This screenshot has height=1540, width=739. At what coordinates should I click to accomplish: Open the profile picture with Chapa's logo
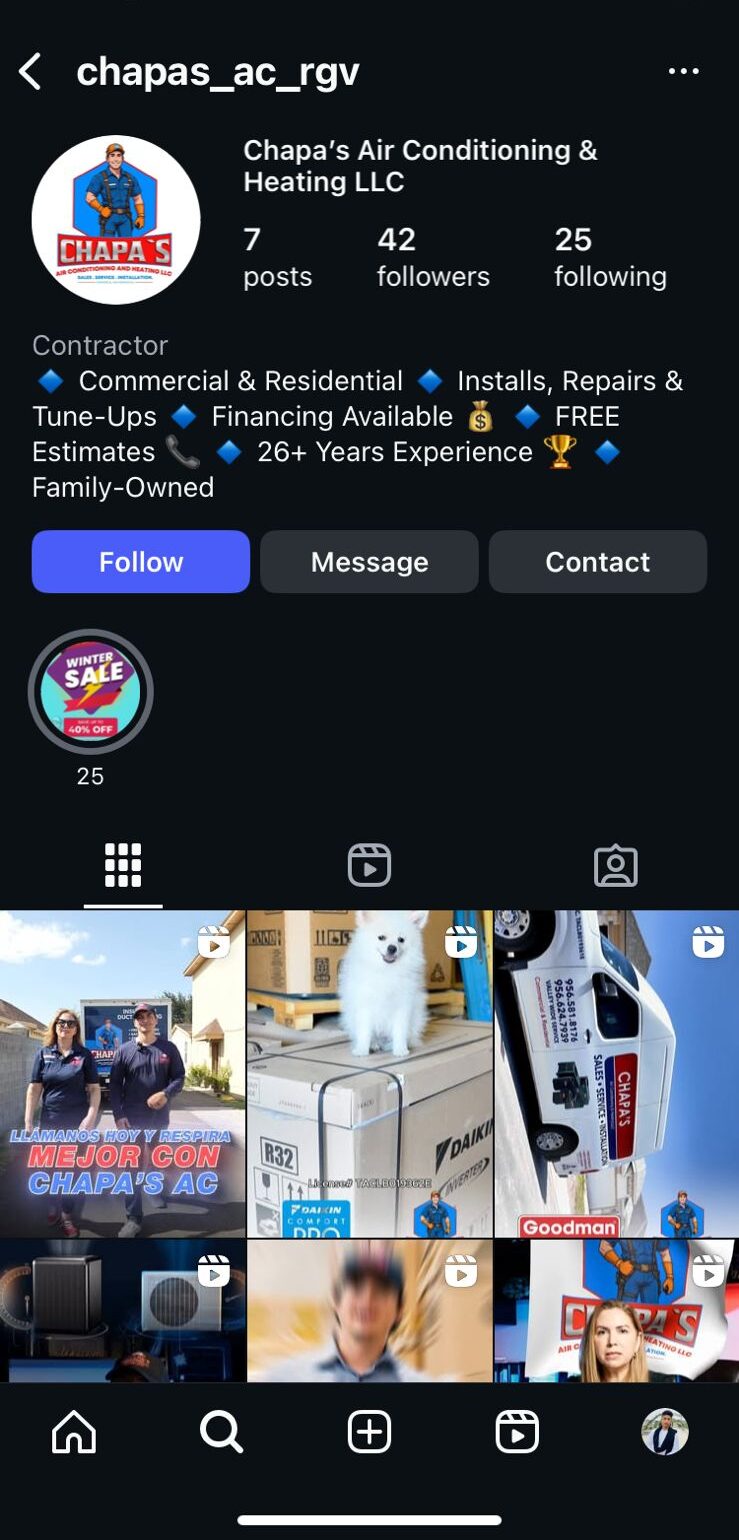click(116, 220)
